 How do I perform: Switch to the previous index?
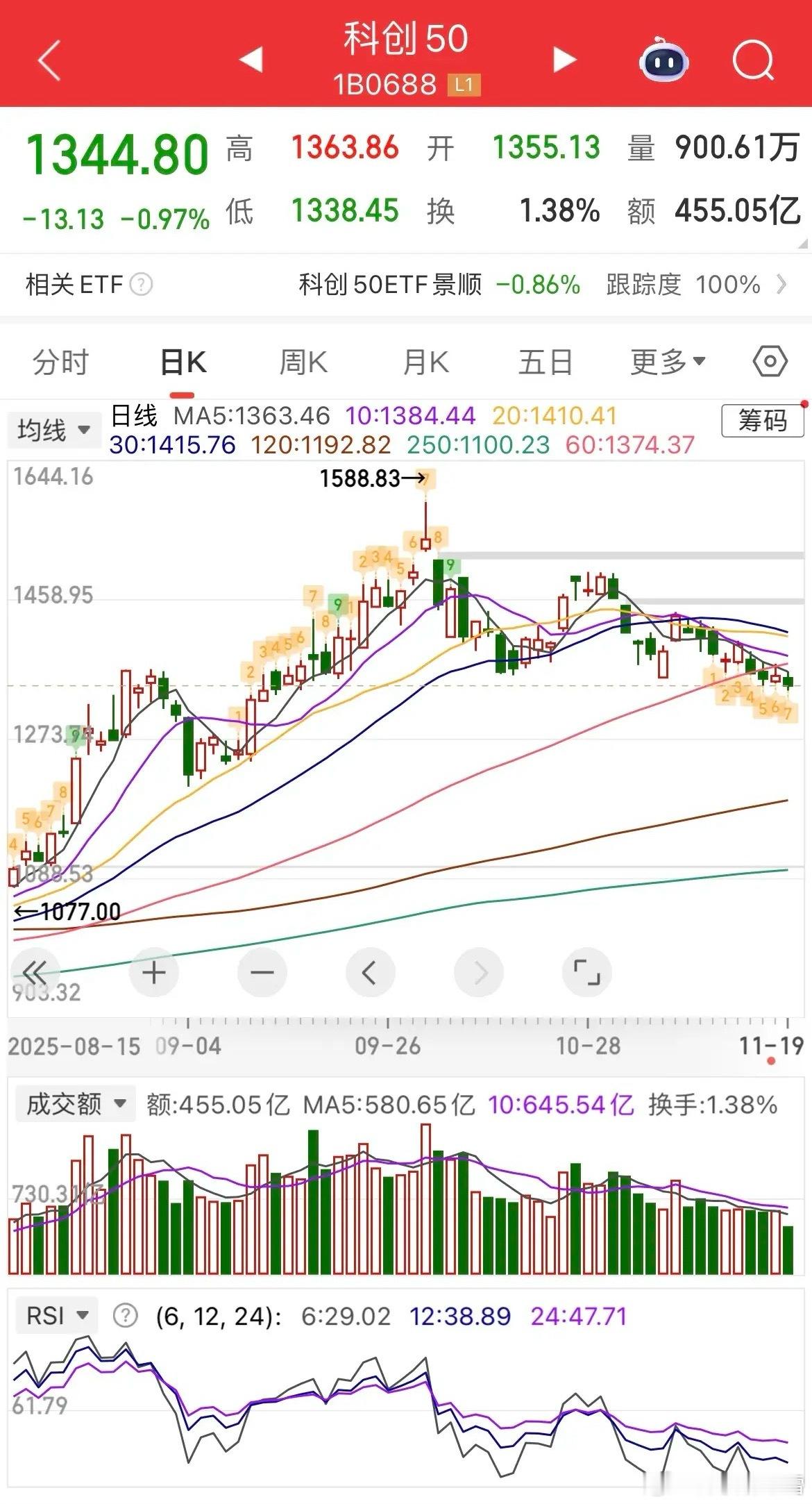[x=251, y=60]
